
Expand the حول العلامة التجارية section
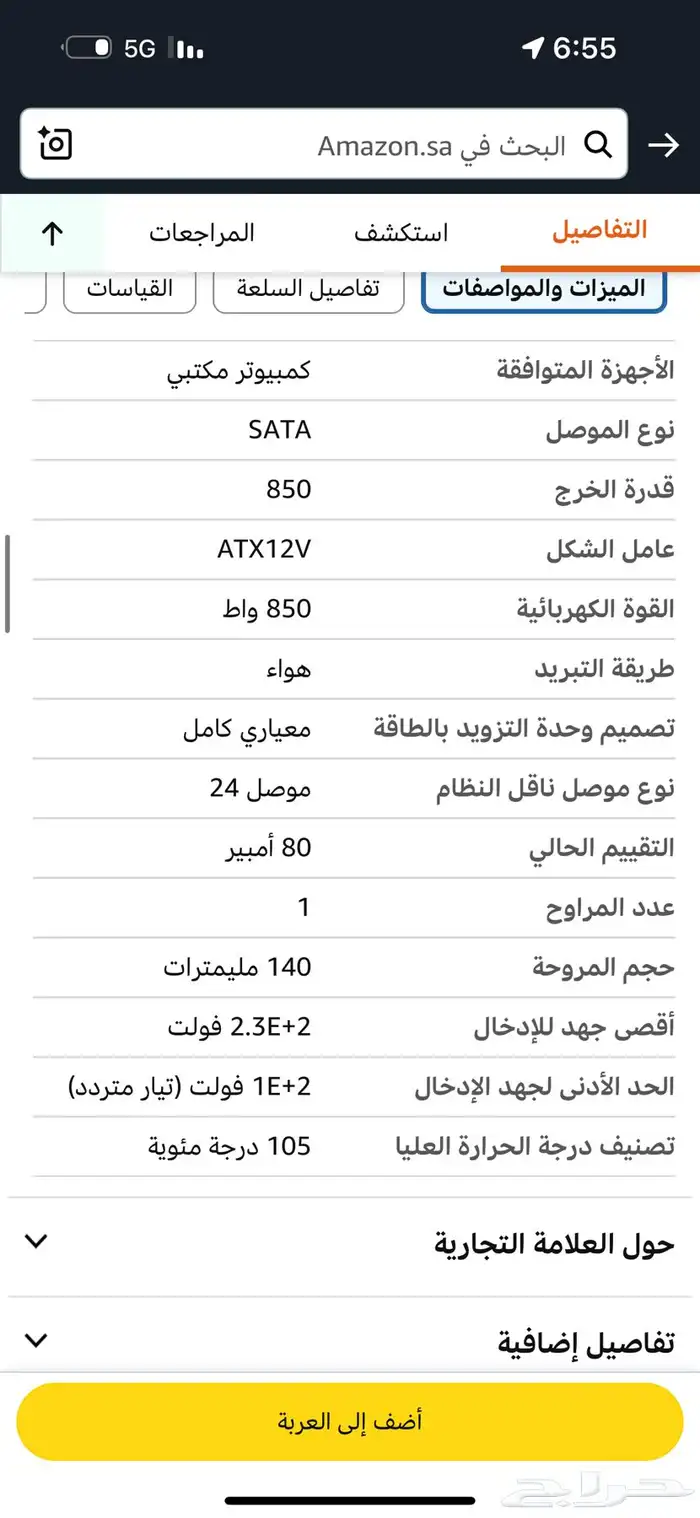(x=350, y=1243)
